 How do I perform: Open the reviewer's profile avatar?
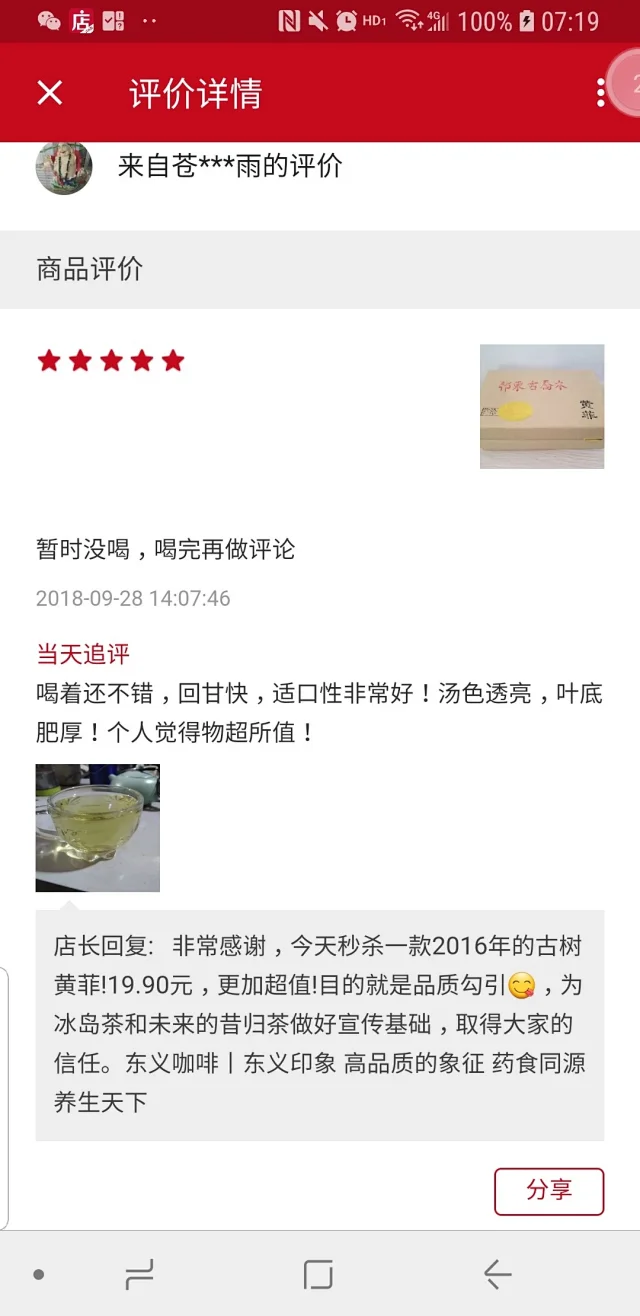pyautogui.click(x=64, y=166)
